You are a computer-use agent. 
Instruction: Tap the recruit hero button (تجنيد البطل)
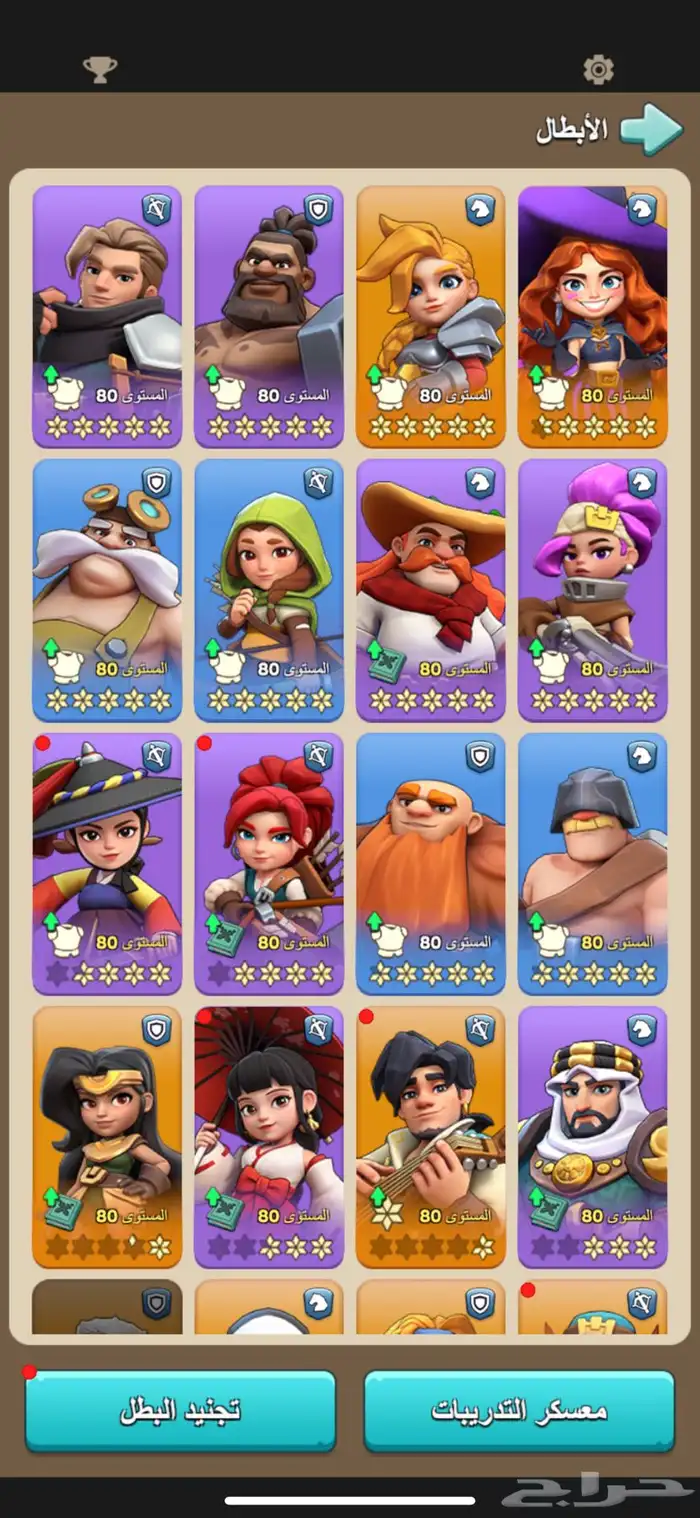pos(181,1410)
